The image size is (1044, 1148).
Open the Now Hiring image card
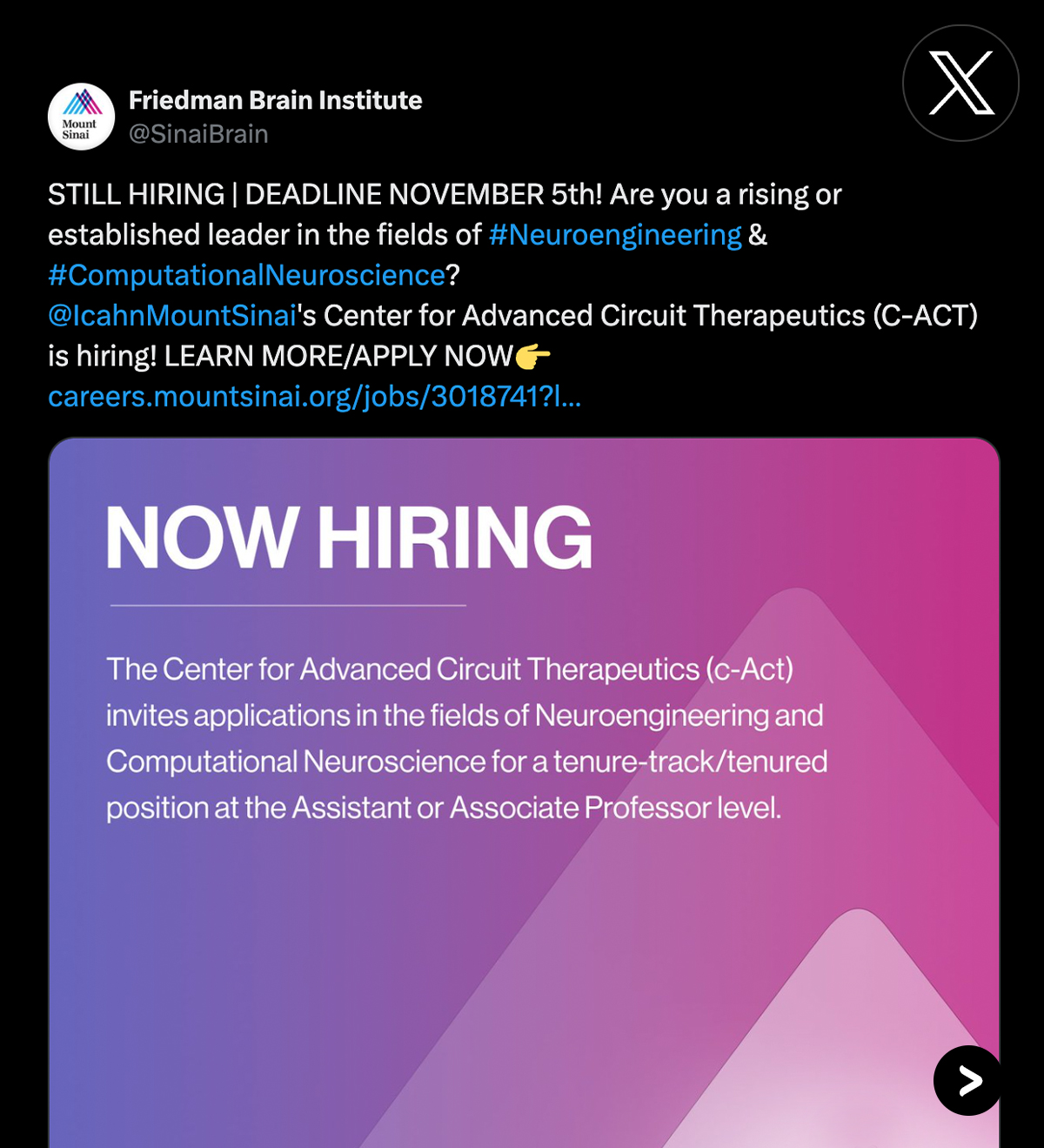point(522,783)
